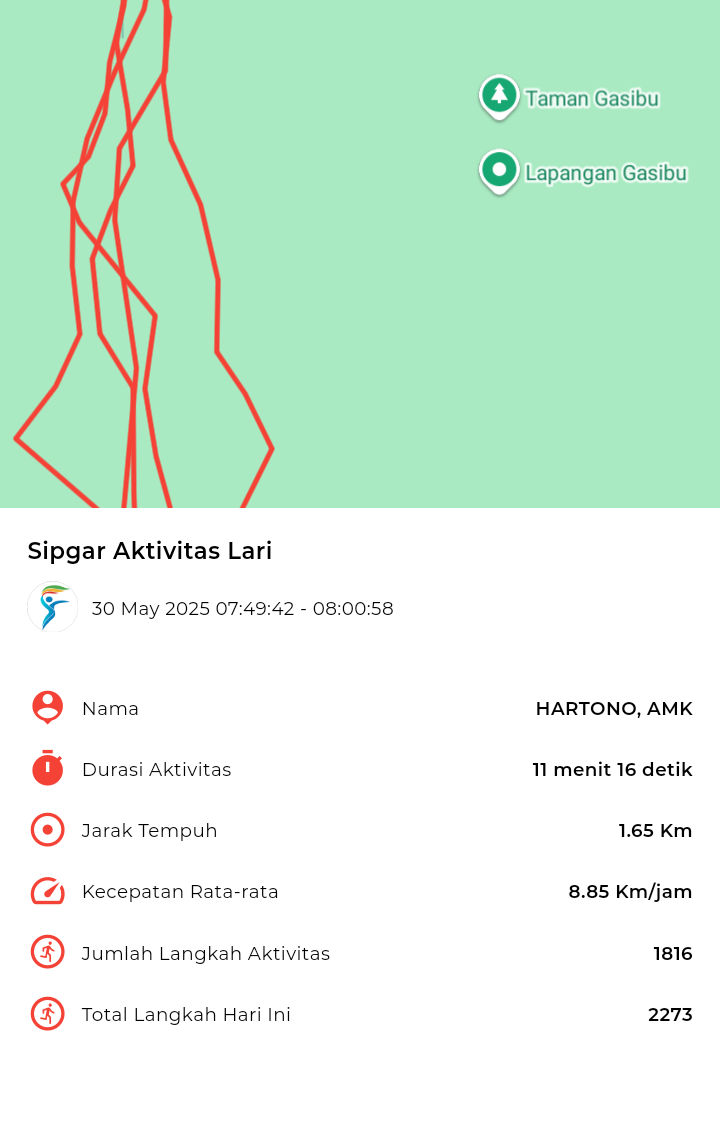This screenshot has height=1141, width=720.
Task: Click the Sipgar app logo icon
Action: pos(52,607)
